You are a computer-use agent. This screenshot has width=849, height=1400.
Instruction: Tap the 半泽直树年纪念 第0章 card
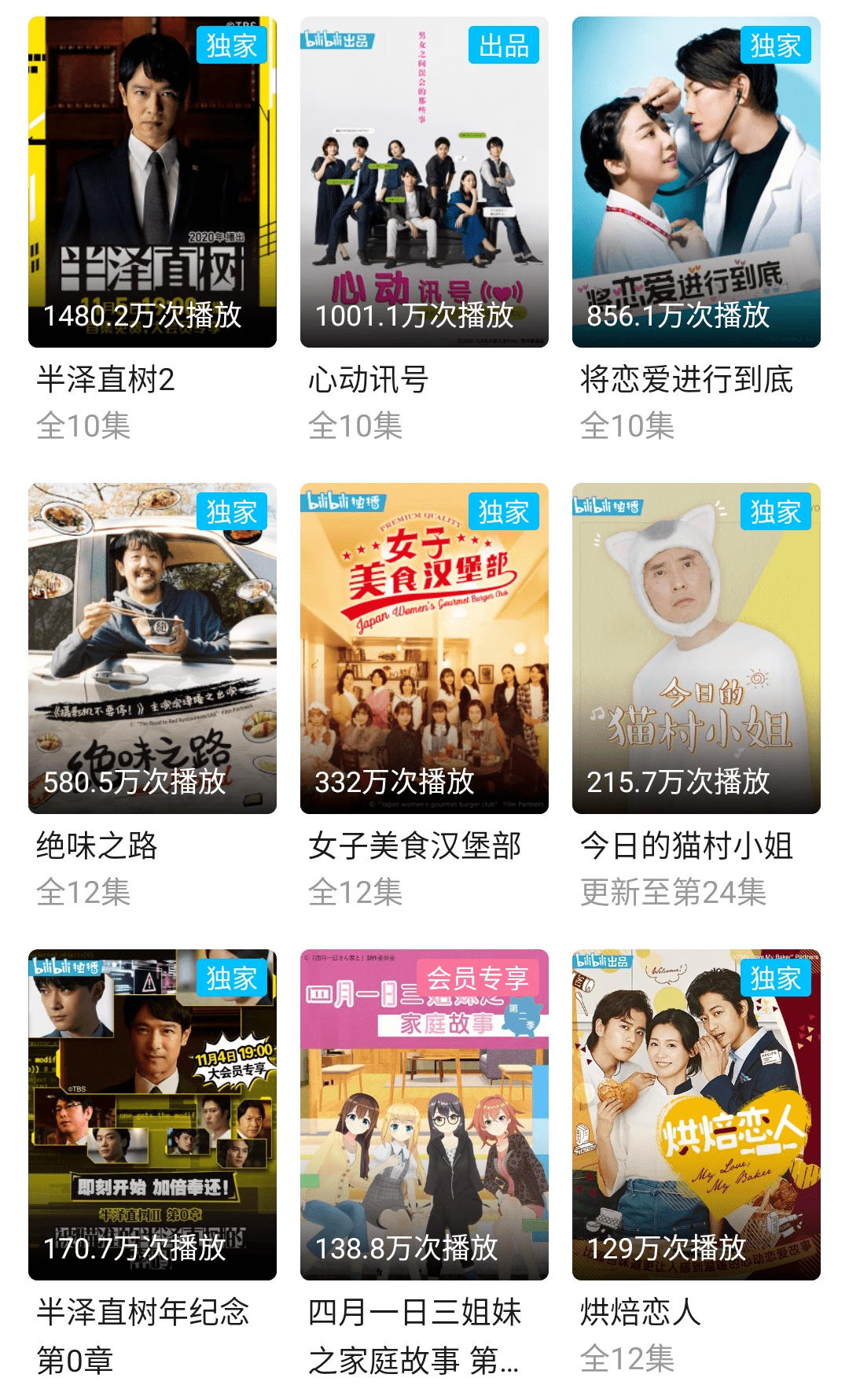[x=153, y=1115]
